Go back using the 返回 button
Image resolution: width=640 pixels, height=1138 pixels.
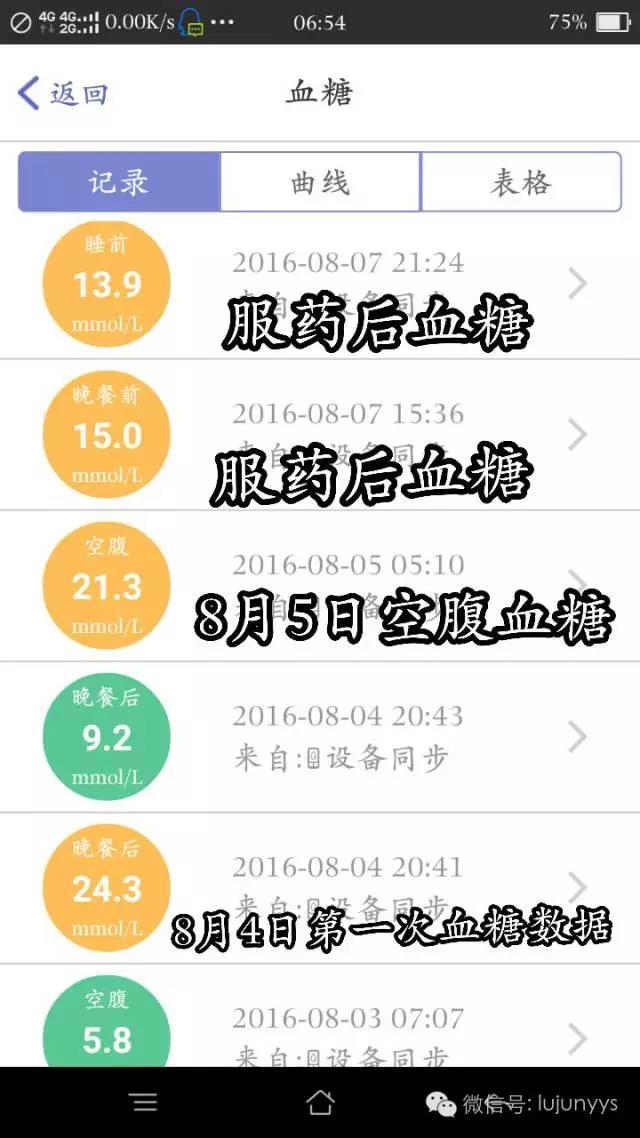(x=62, y=94)
